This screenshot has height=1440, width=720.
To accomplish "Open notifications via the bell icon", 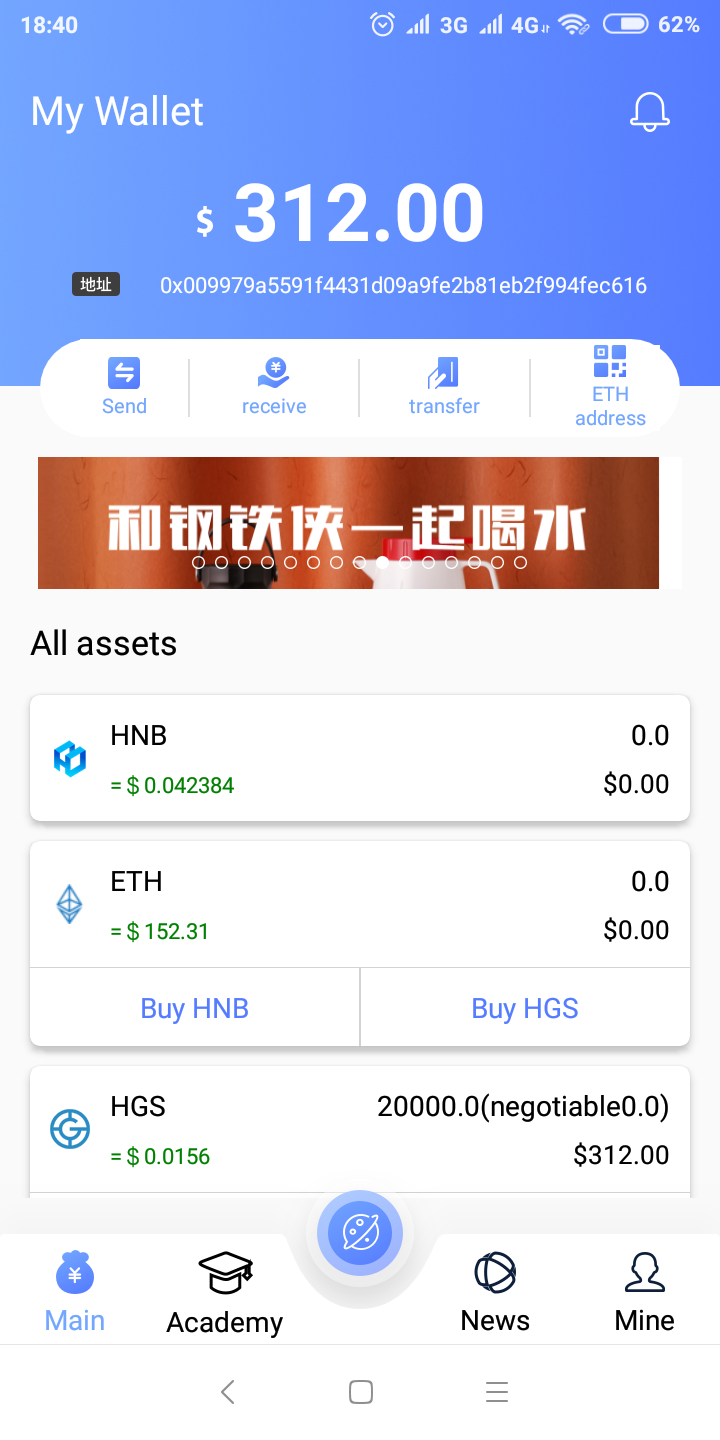I will (648, 111).
